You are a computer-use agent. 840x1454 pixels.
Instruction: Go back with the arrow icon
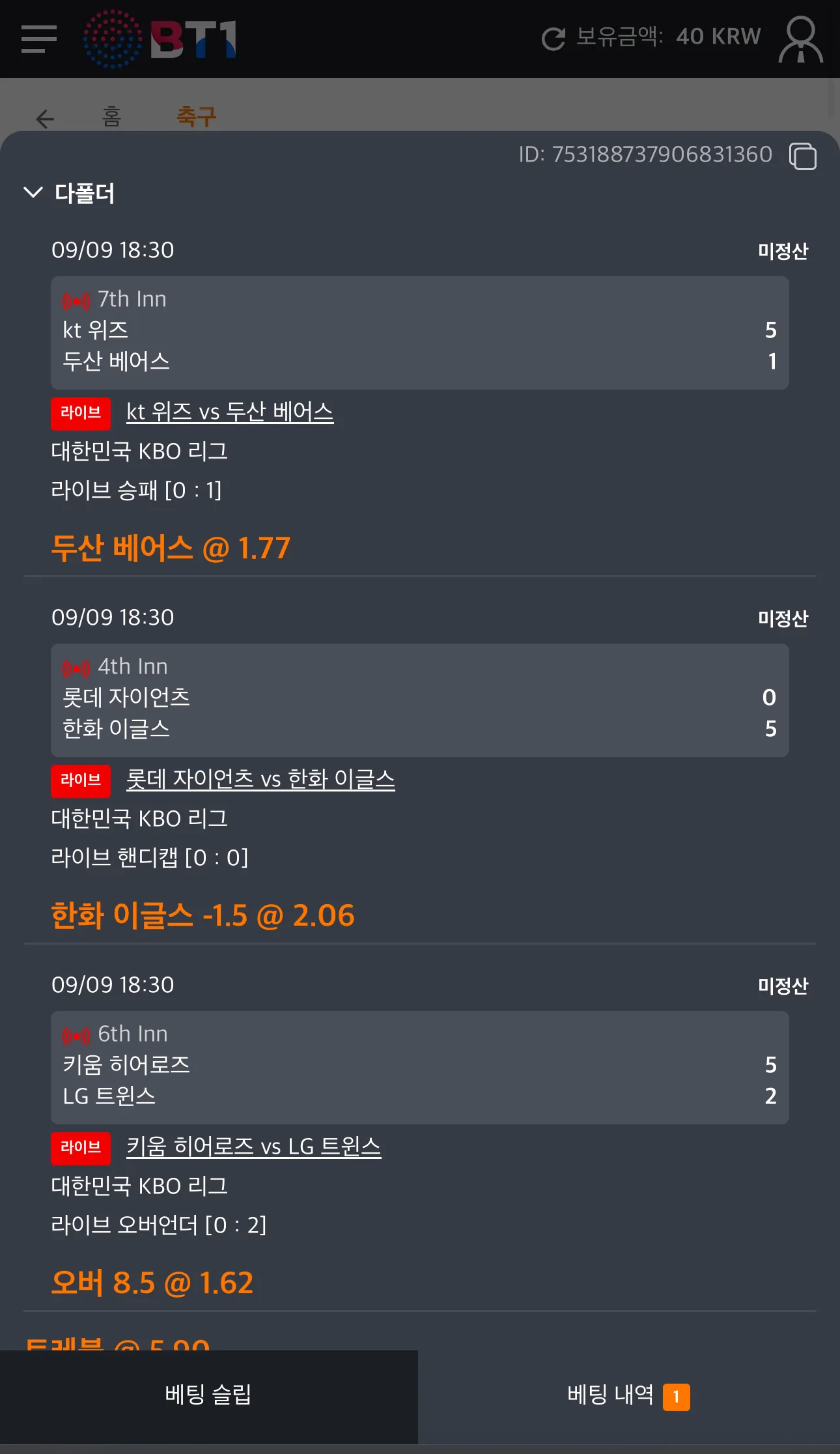point(45,119)
